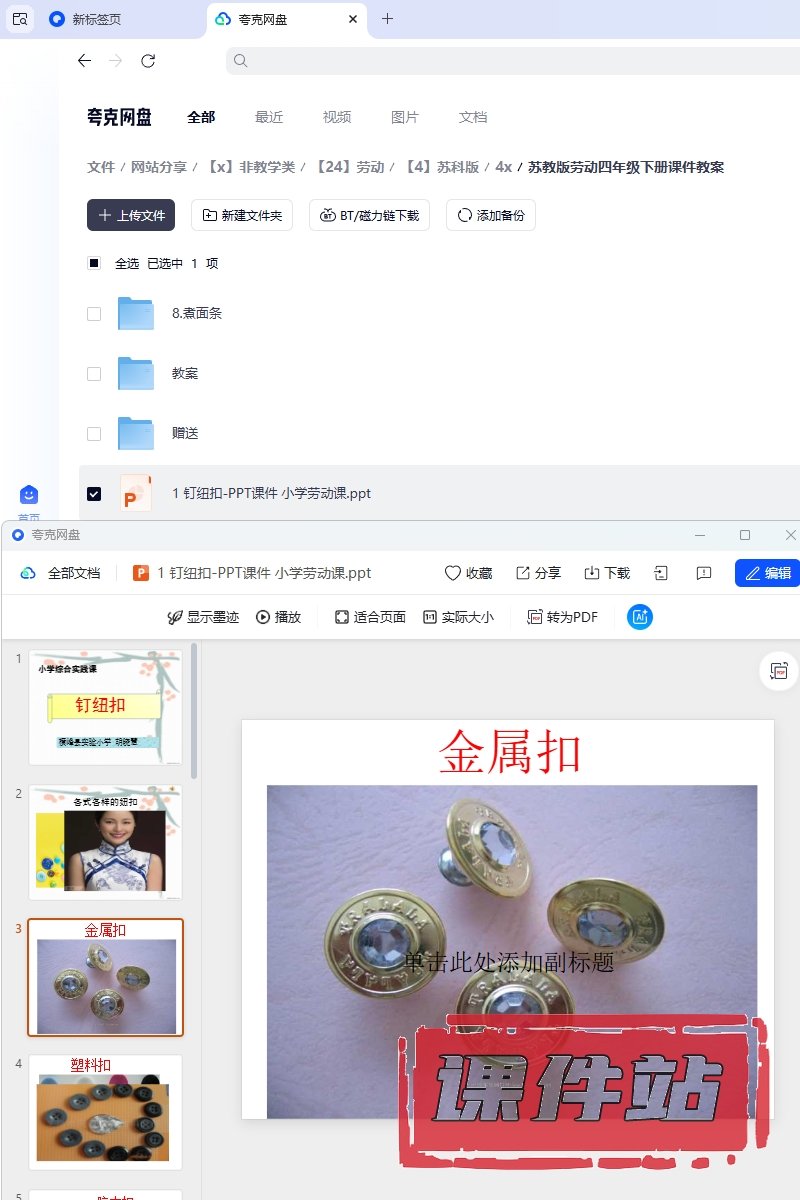Add the document to 收藏 favorites
Screen dimensions: 800x1200
click(x=468, y=573)
